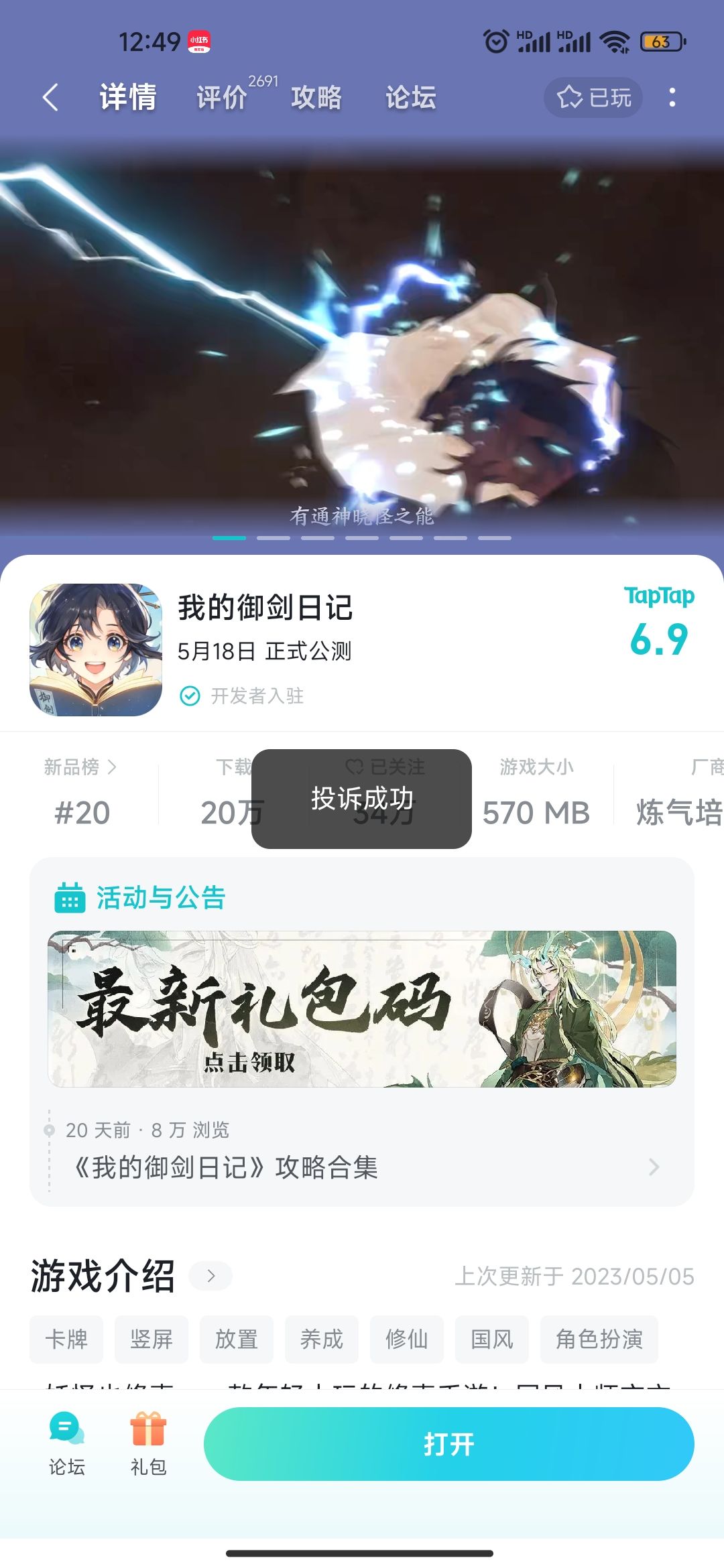Screen dimensions: 724x1568
Task: Select the 修仙 tag
Action: pyautogui.click(x=407, y=1339)
